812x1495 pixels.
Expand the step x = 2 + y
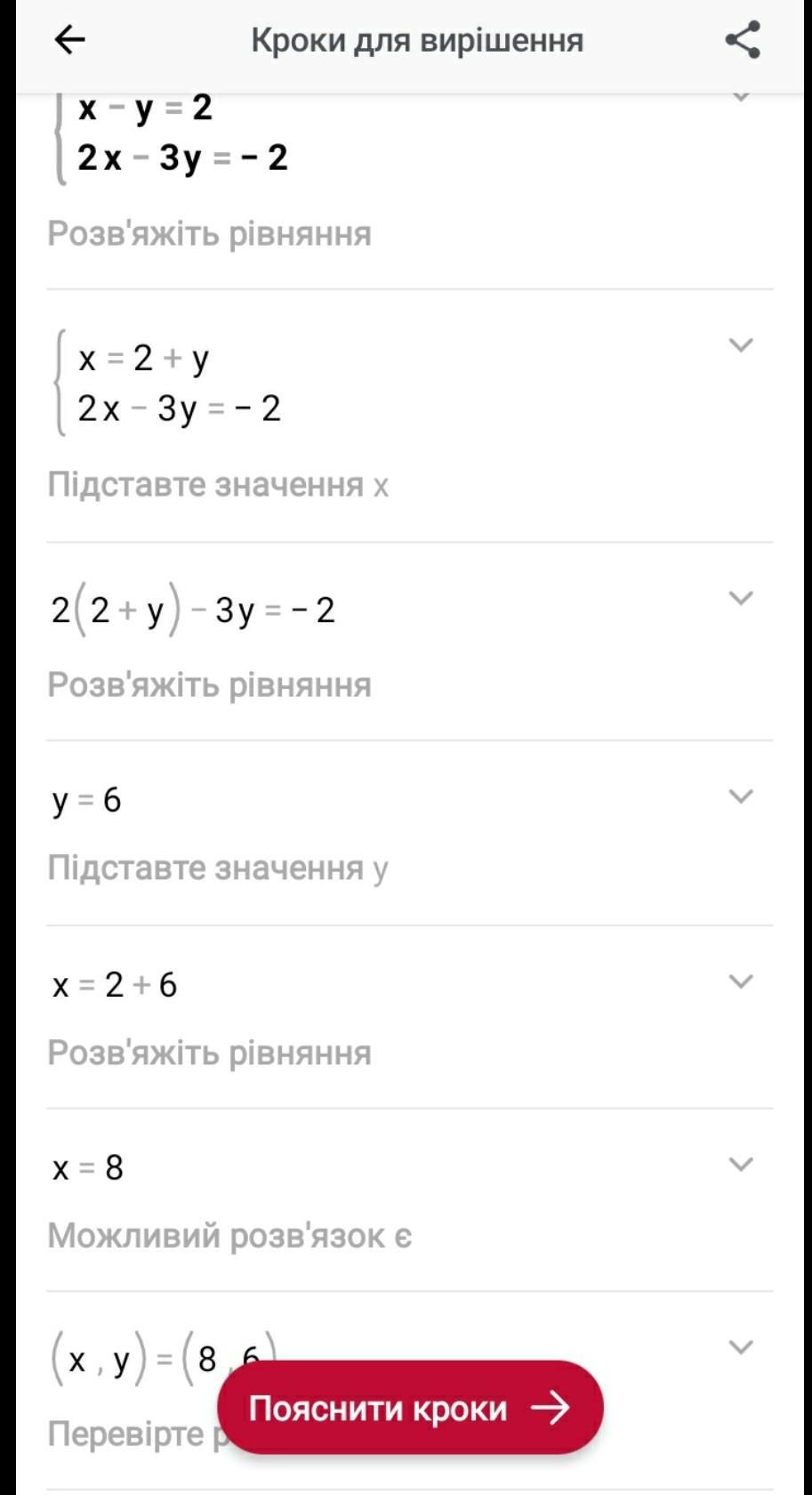point(741,344)
